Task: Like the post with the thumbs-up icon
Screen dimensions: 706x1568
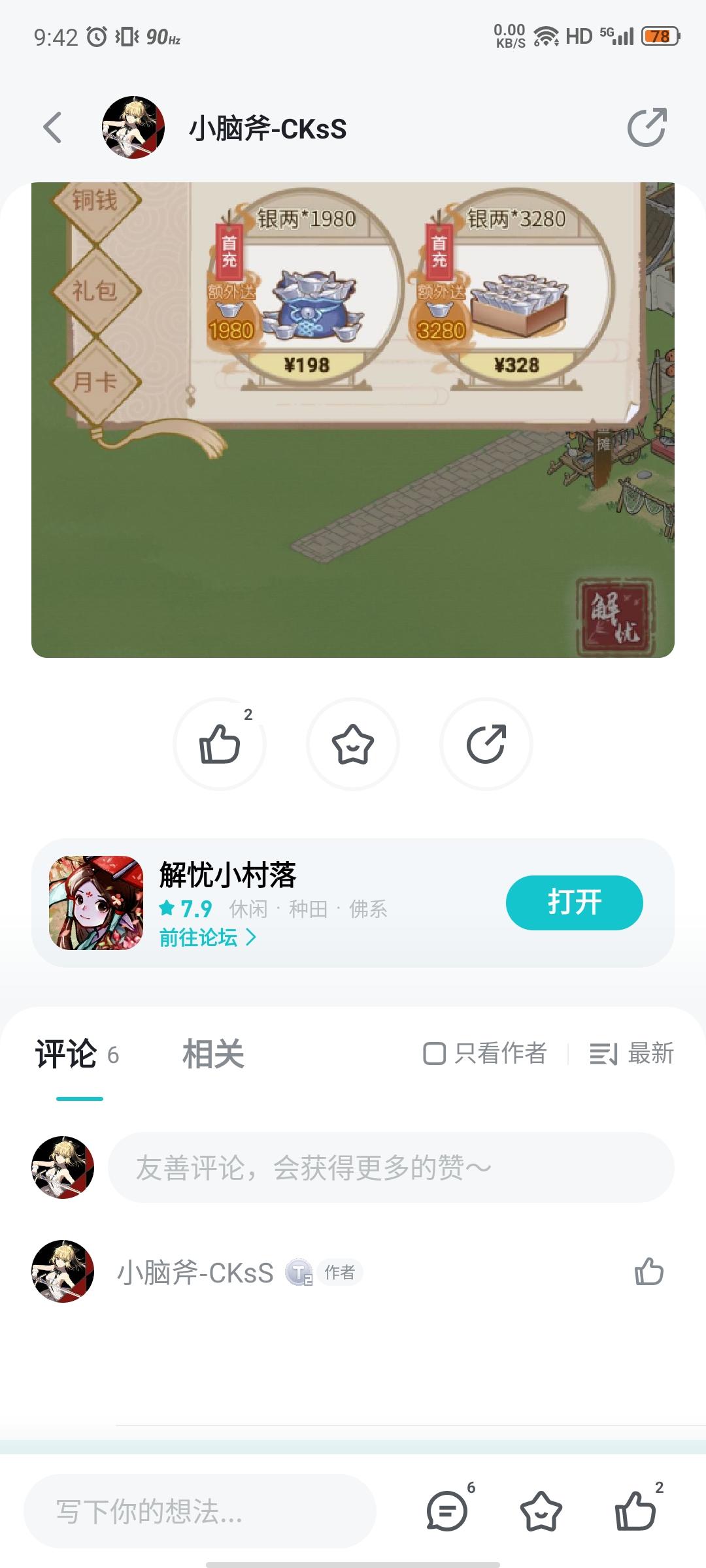Action: click(x=219, y=745)
